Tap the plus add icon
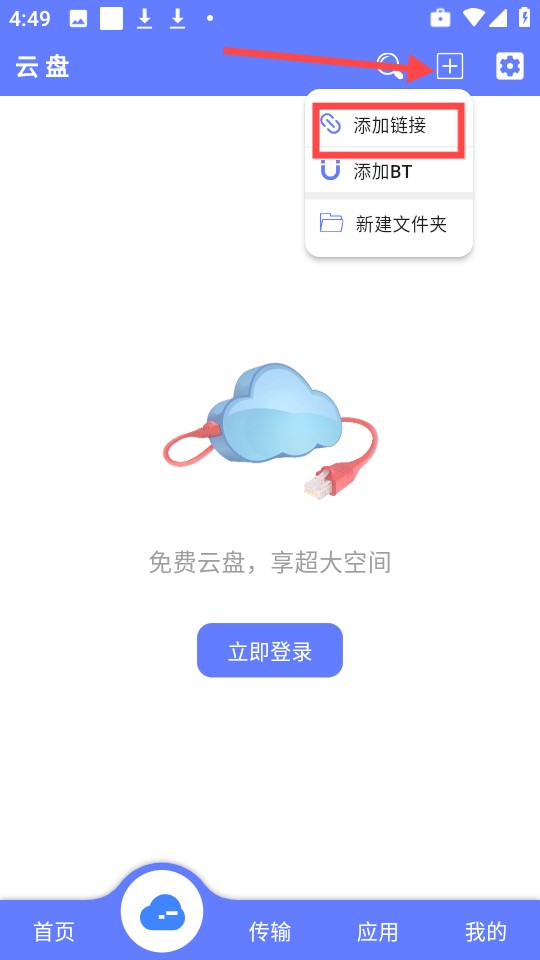The width and height of the screenshot is (540, 960). (x=449, y=66)
